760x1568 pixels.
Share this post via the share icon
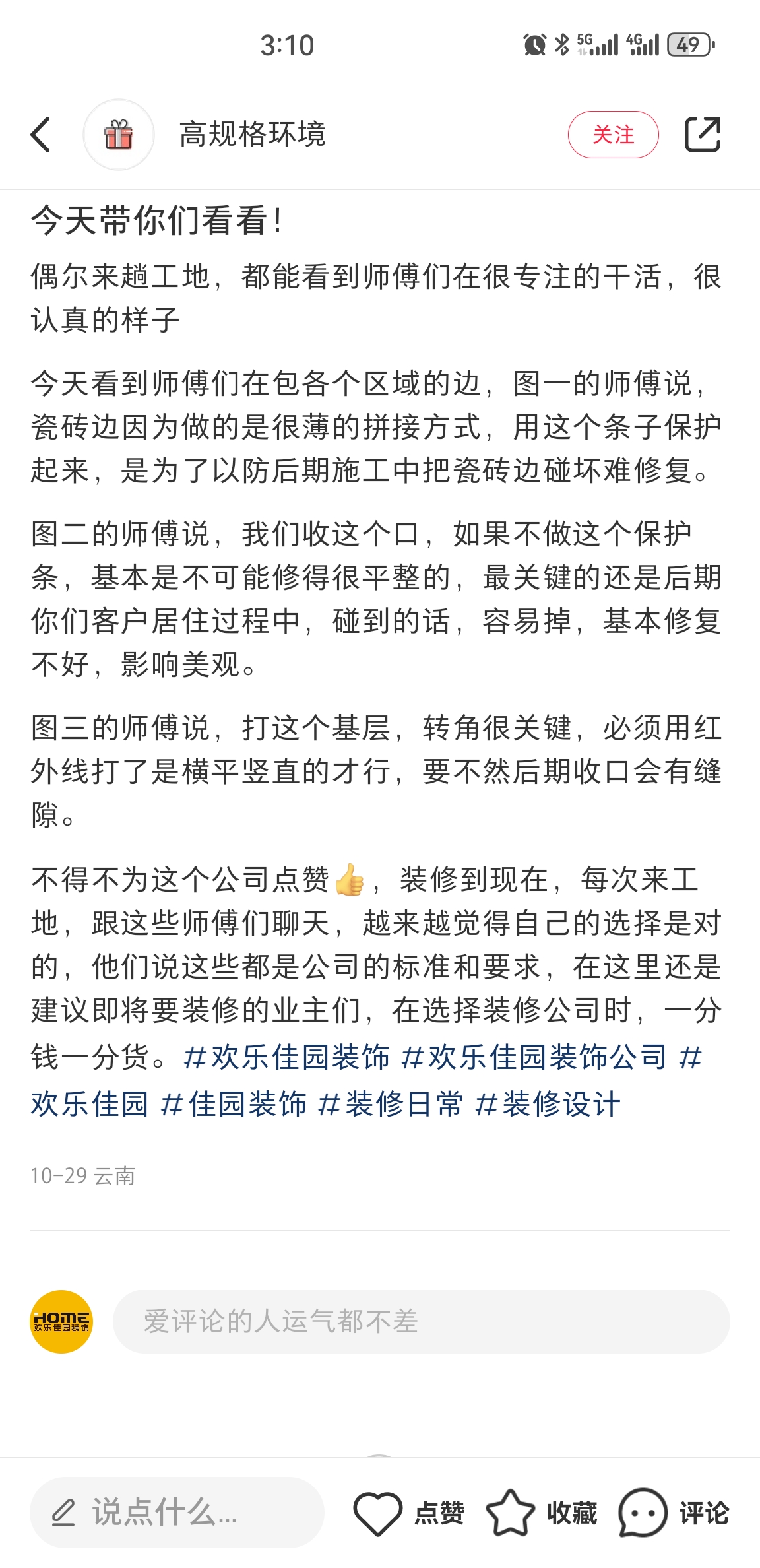(x=702, y=135)
